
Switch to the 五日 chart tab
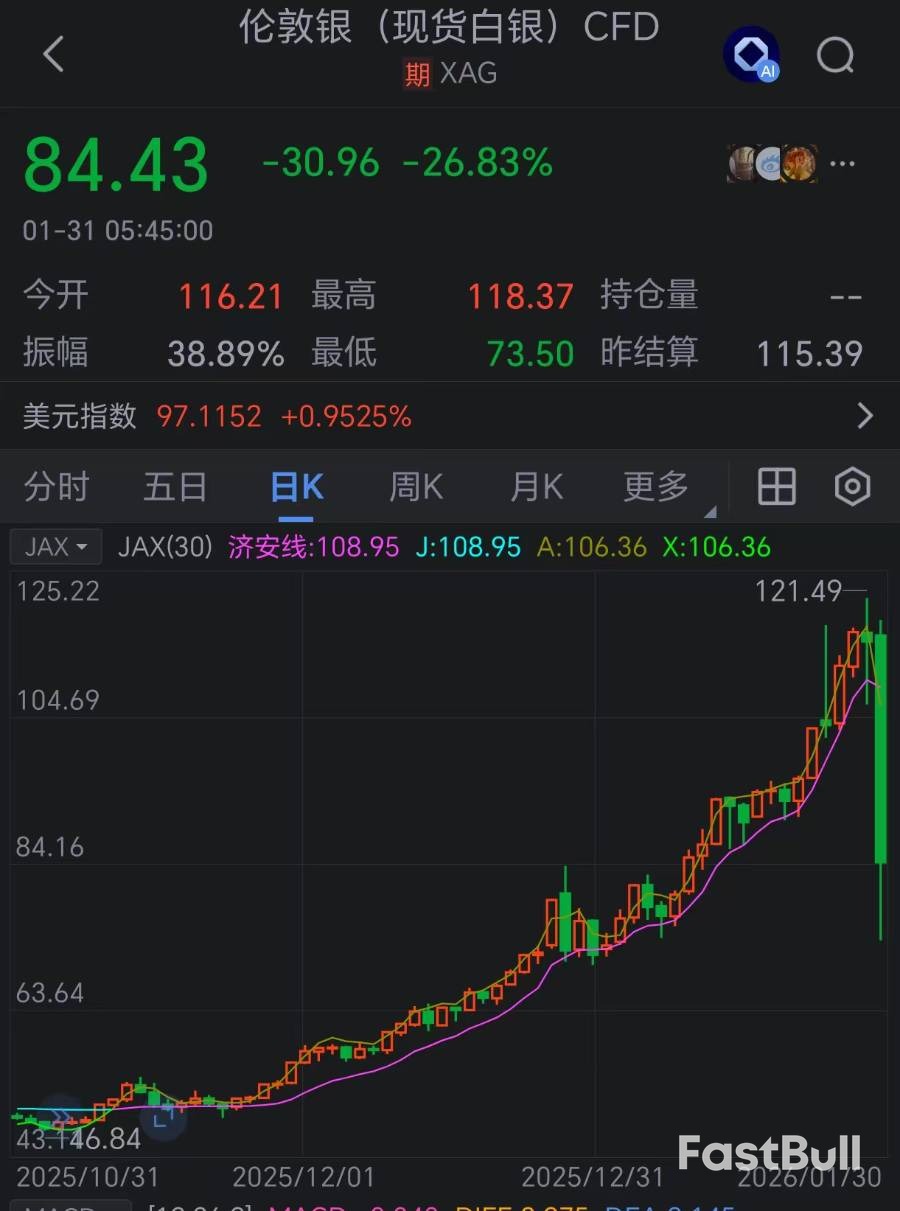pos(175,487)
